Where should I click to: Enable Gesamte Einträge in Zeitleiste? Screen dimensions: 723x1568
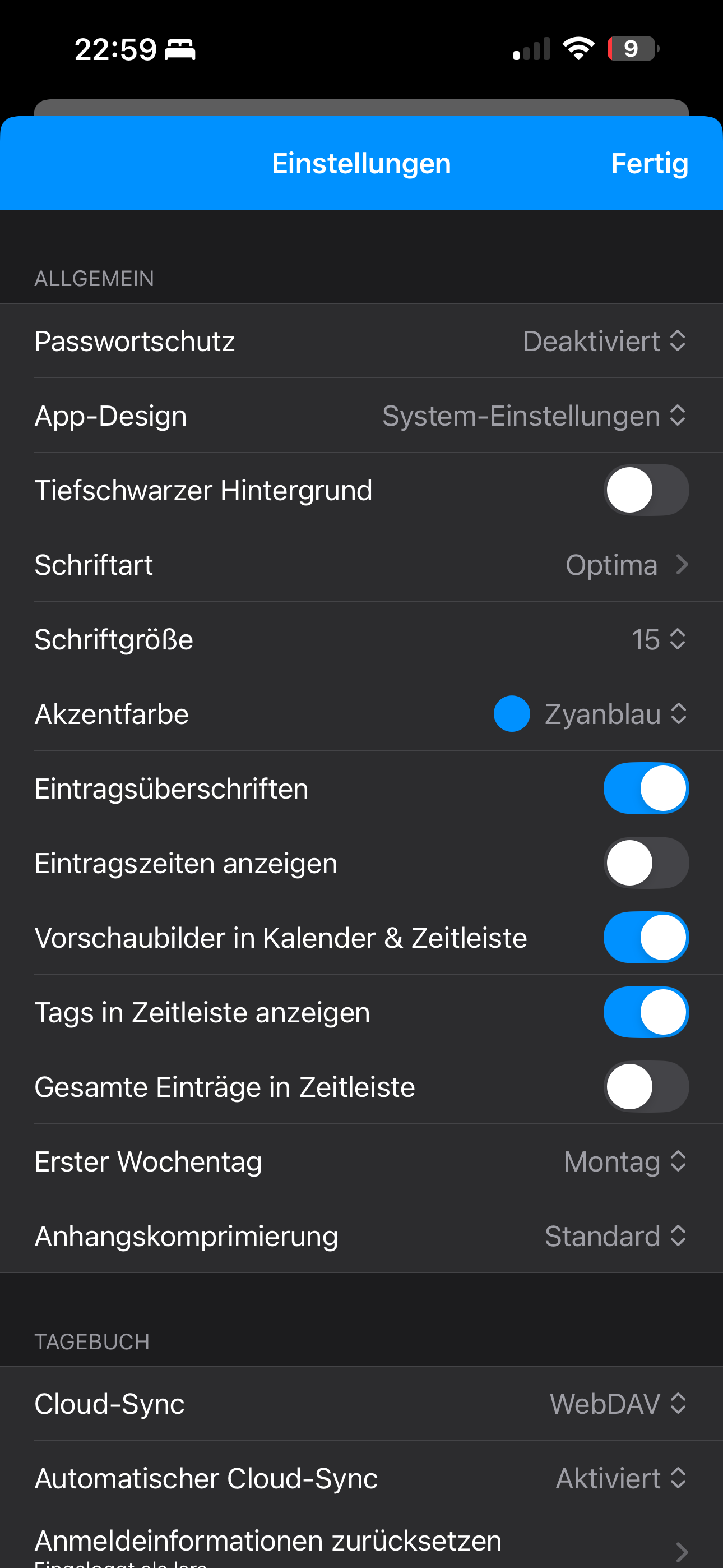[646, 1087]
